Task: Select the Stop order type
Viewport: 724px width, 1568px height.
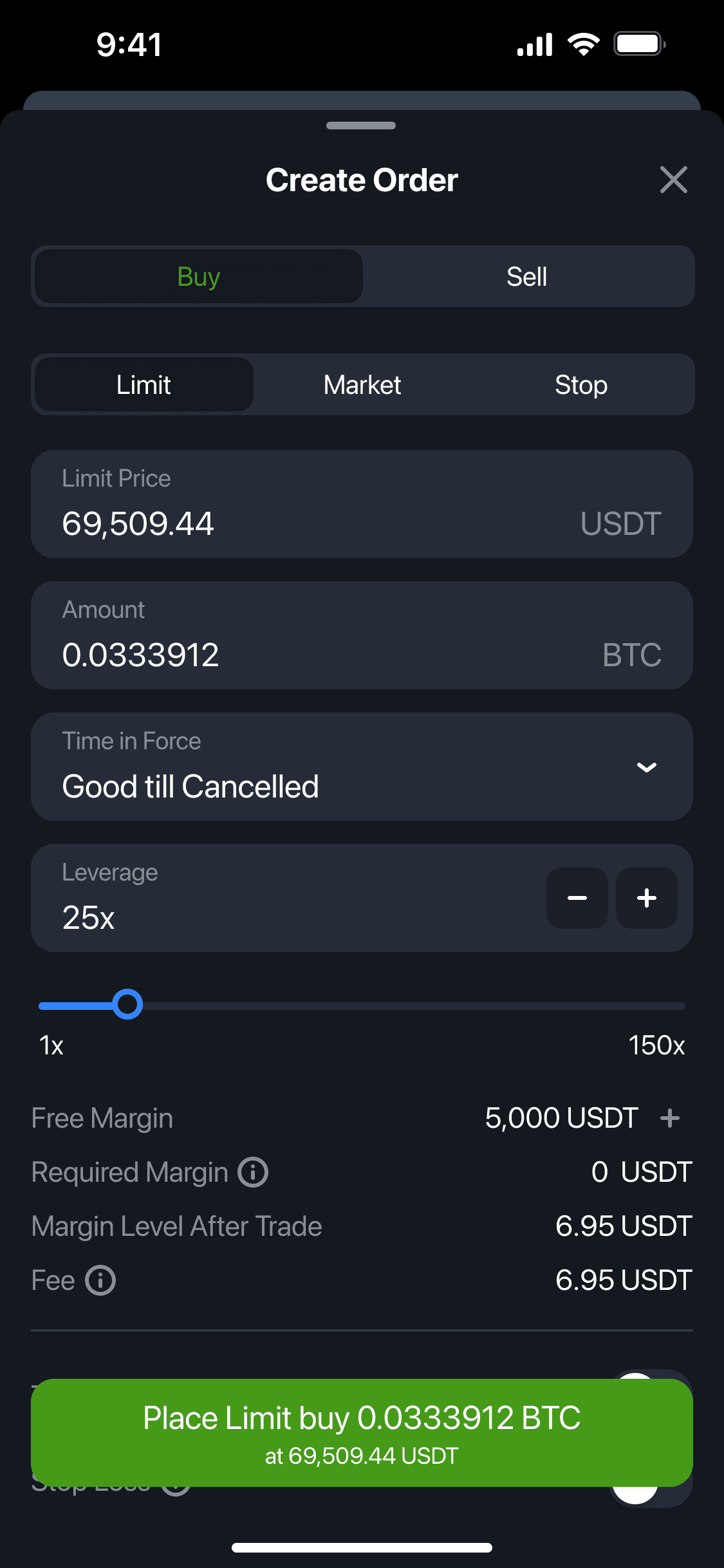Action: coord(580,384)
